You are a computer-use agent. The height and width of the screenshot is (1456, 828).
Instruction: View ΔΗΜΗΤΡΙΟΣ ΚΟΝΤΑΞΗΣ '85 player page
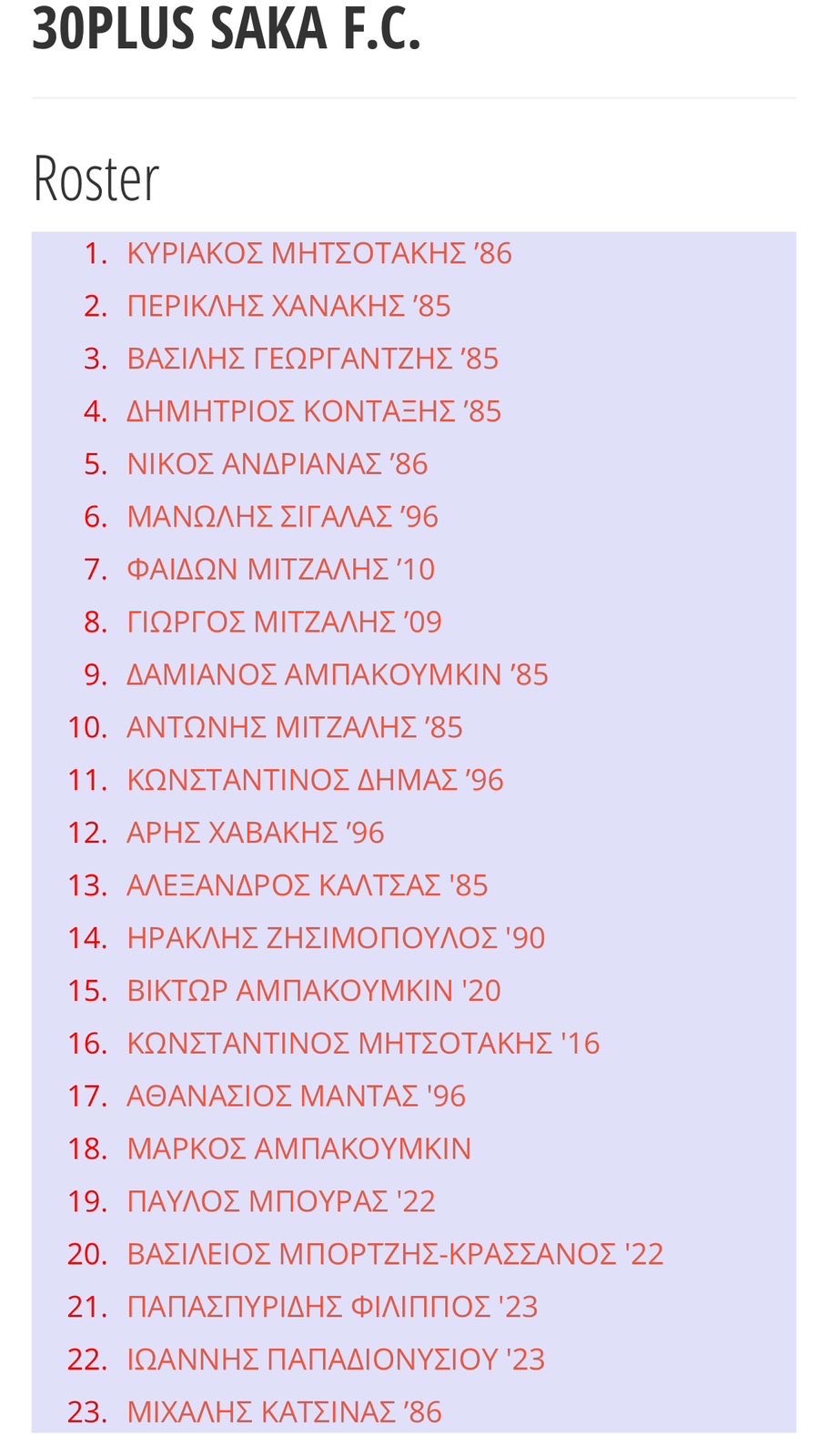(x=314, y=411)
